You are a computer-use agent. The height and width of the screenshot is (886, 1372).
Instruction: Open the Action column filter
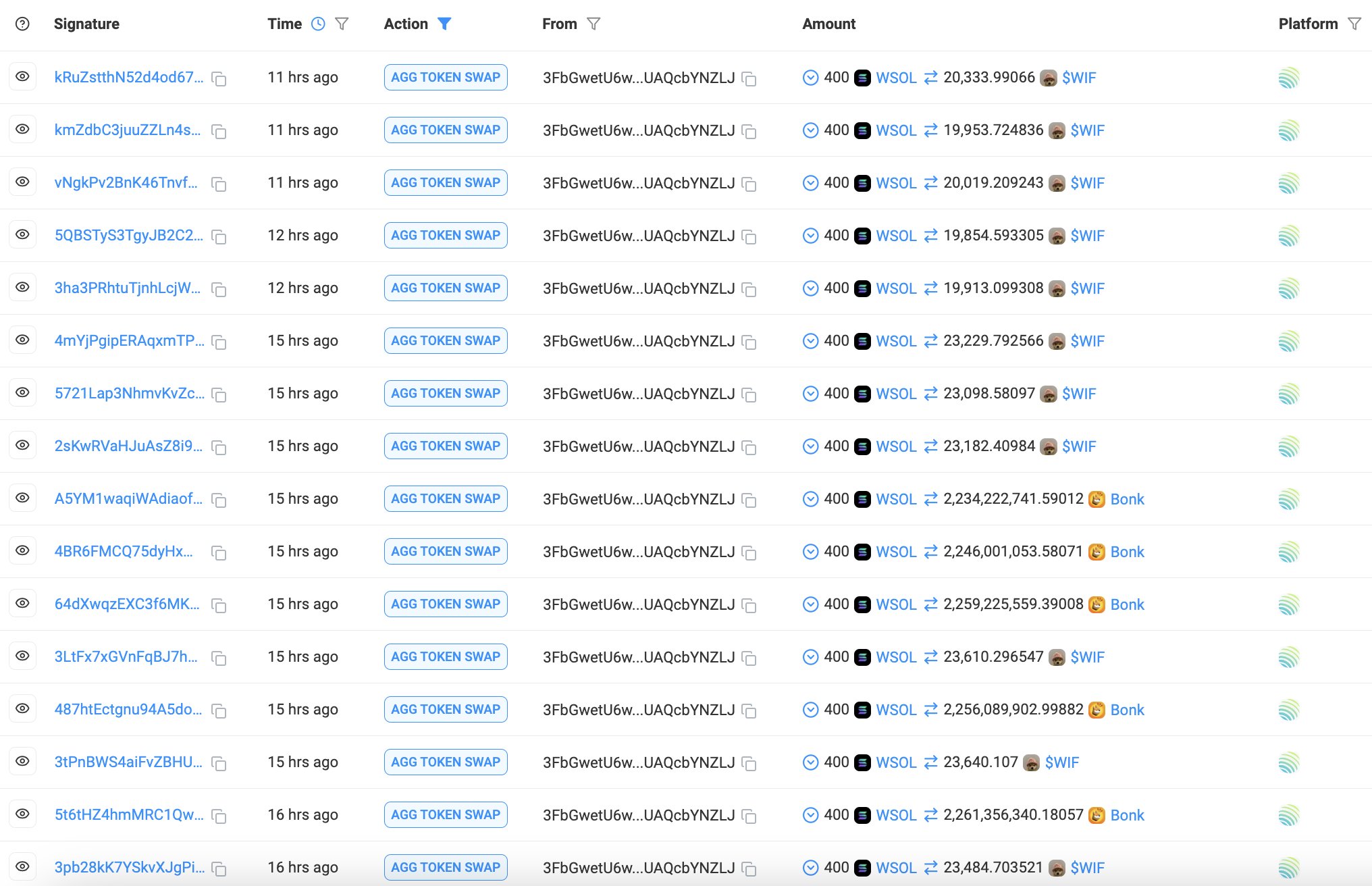pos(444,24)
